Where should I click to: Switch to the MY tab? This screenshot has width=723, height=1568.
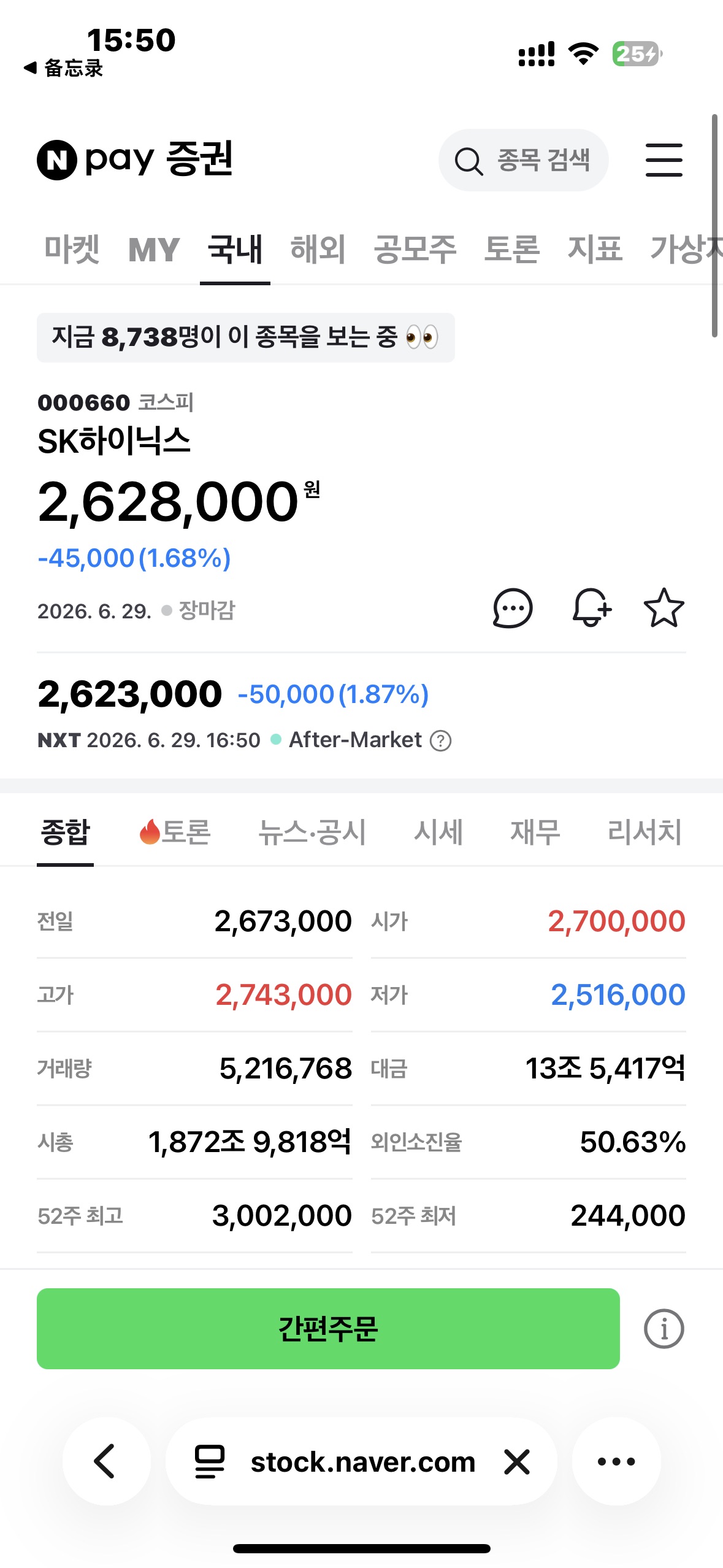pos(153,250)
